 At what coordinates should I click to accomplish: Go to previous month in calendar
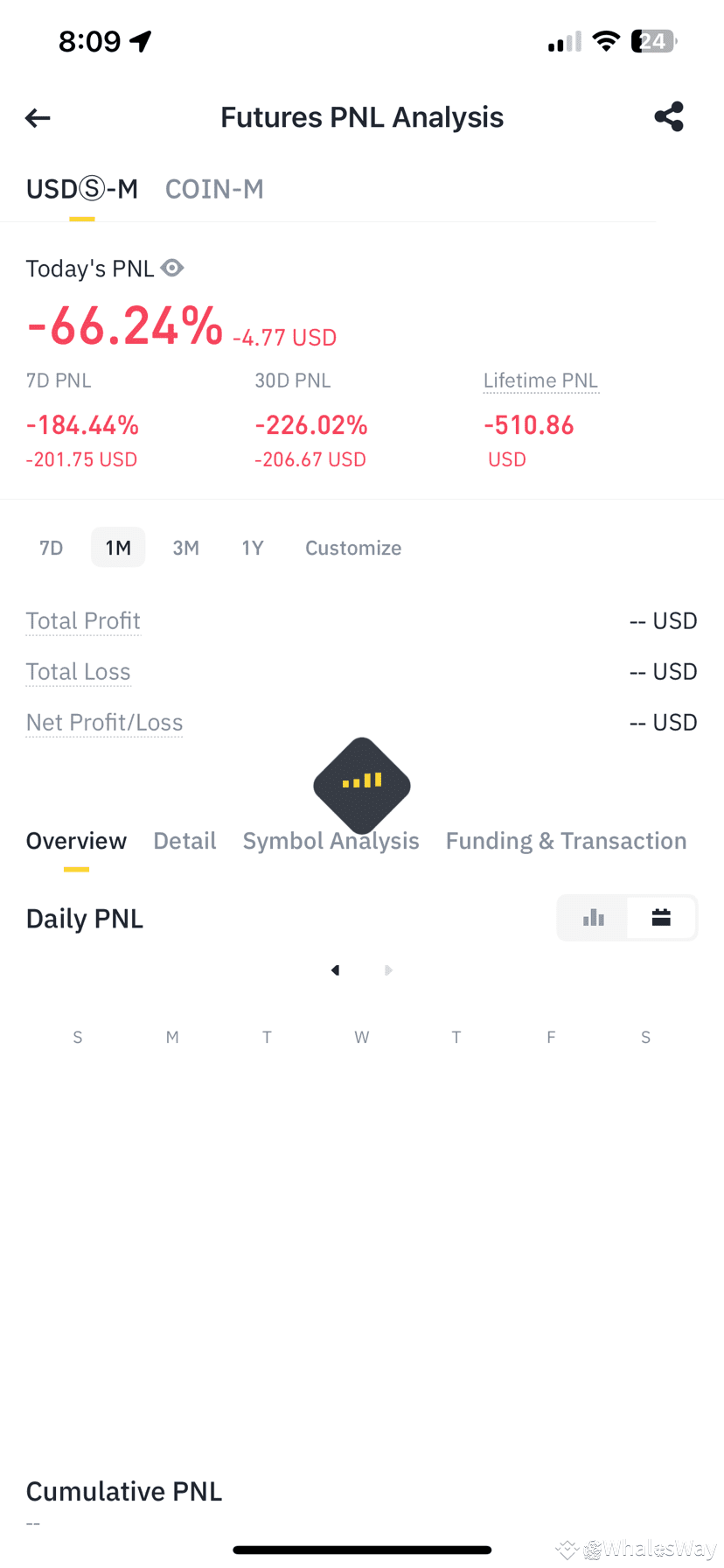[x=336, y=970]
